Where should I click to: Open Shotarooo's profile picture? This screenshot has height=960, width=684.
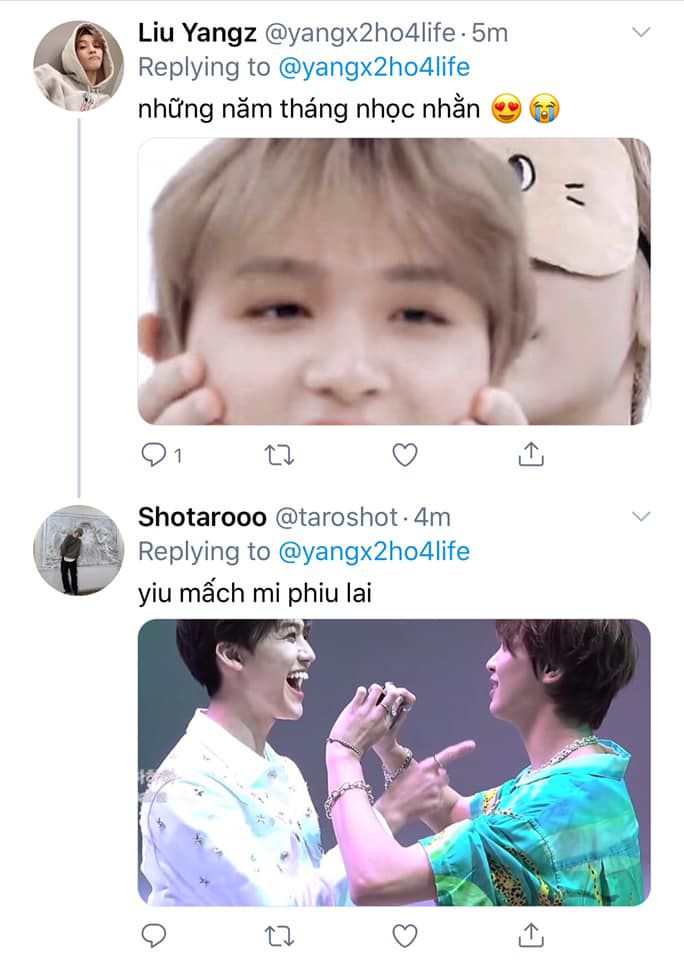(x=78, y=550)
